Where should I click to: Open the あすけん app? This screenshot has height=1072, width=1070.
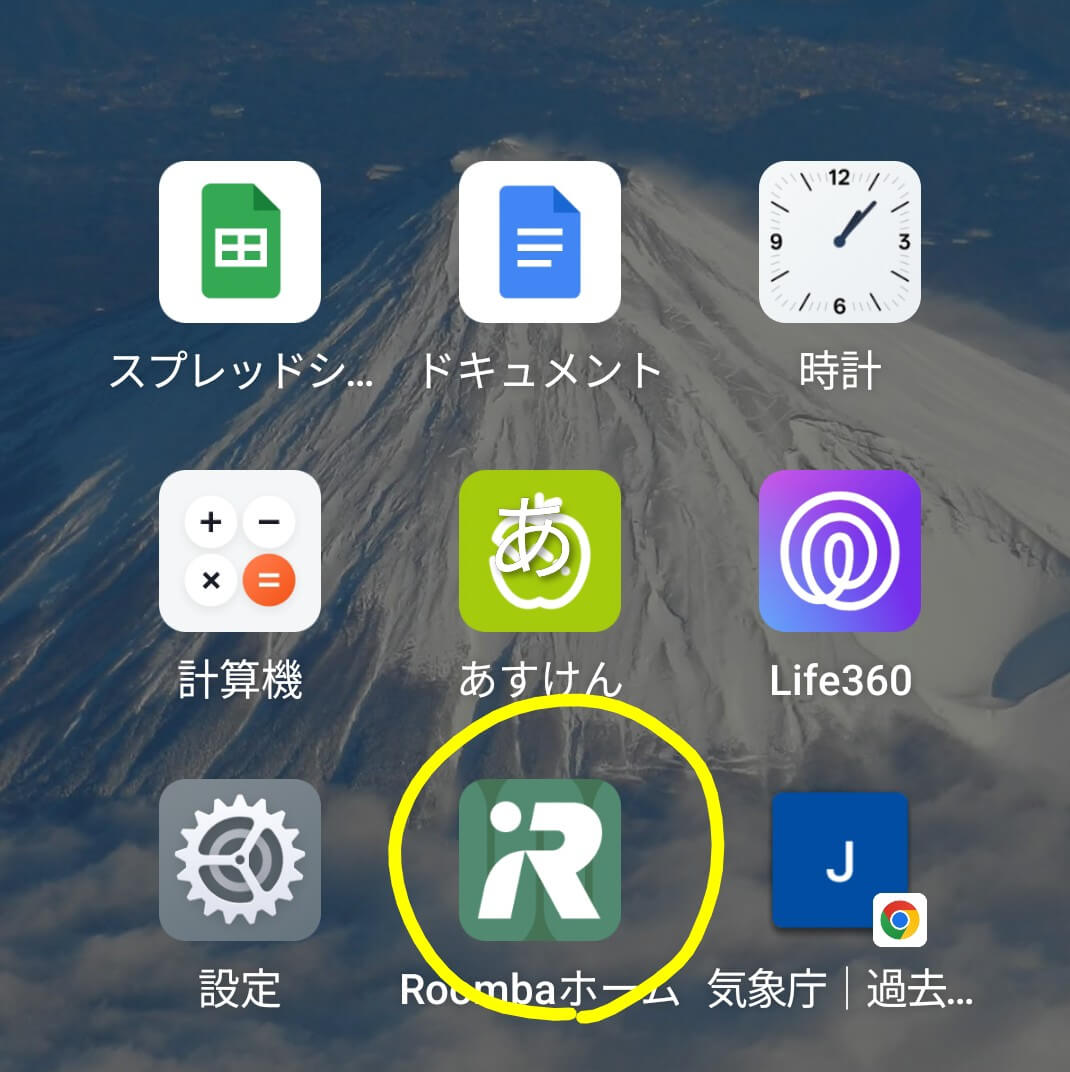pos(540,551)
